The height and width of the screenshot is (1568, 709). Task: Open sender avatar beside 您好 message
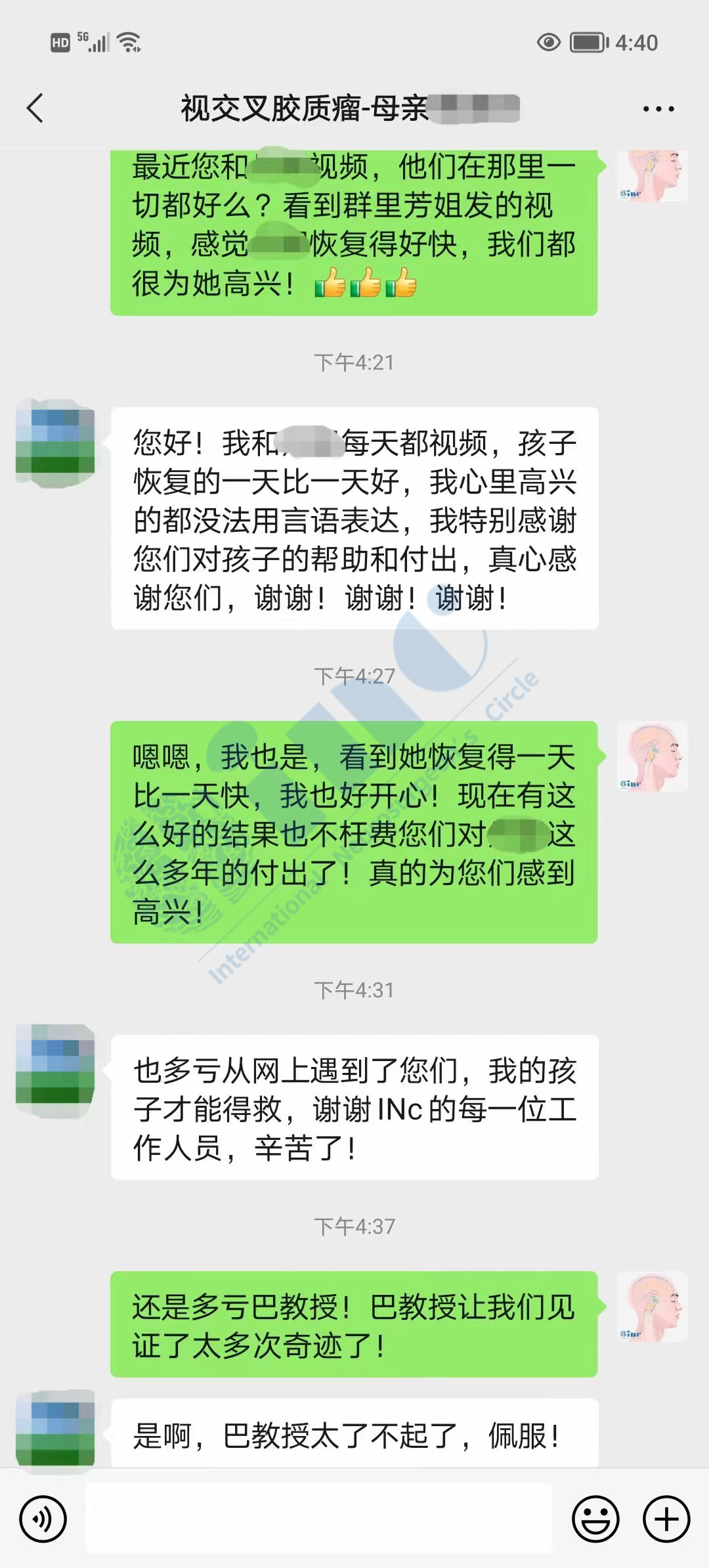click(55, 442)
